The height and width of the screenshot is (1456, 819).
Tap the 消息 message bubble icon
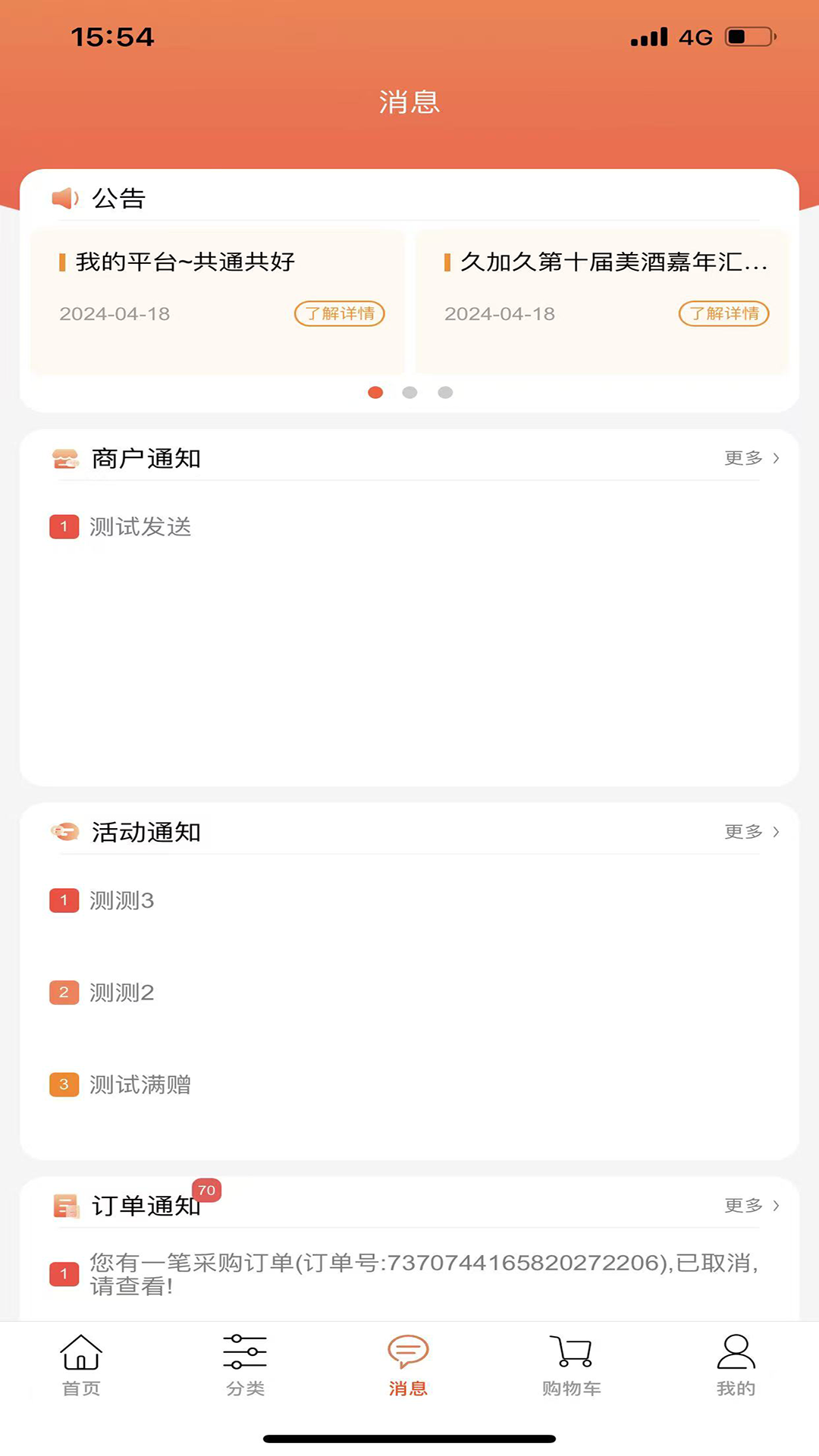(409, 1351)
